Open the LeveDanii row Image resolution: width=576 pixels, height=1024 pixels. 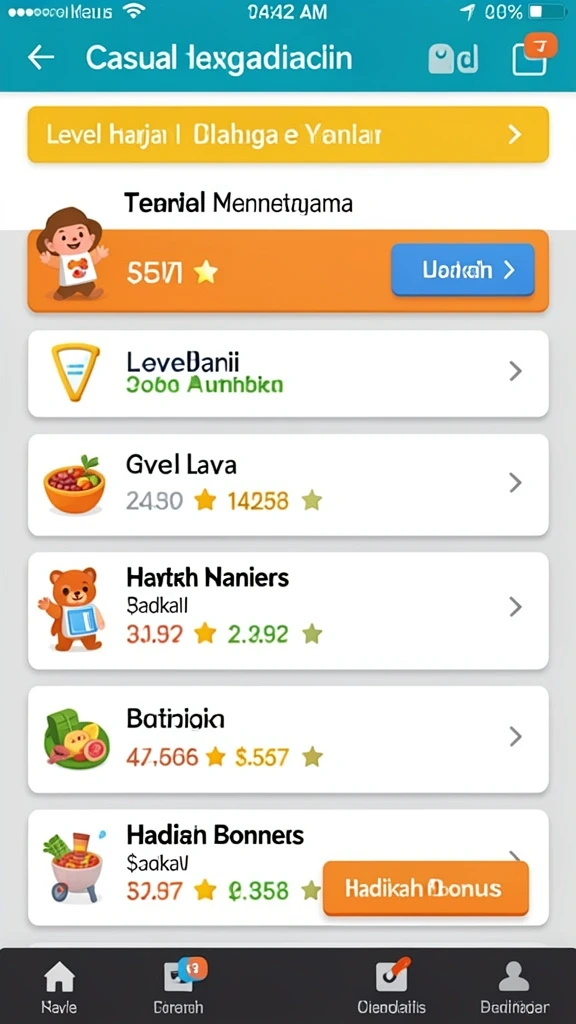[288, 373]
